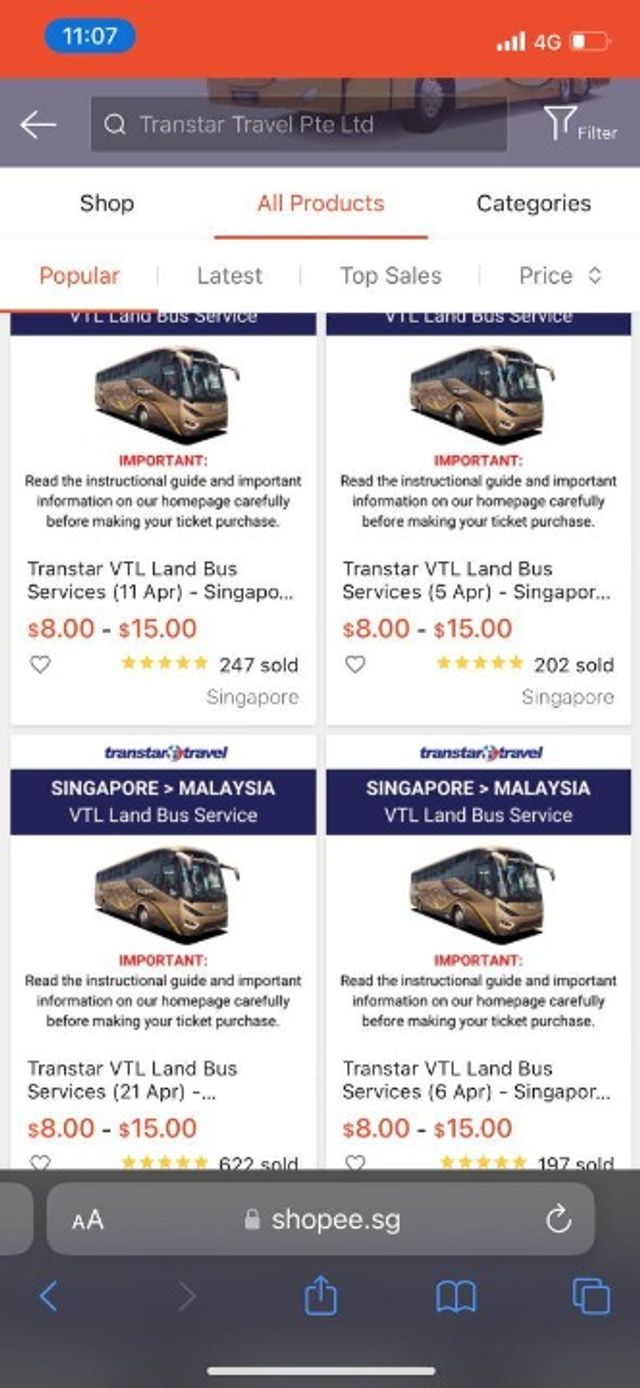Image resolution: width=640 pixels, height=1388 pixels.
Task: Open browser bookmarks
Action: click(x=456, y=1297)
